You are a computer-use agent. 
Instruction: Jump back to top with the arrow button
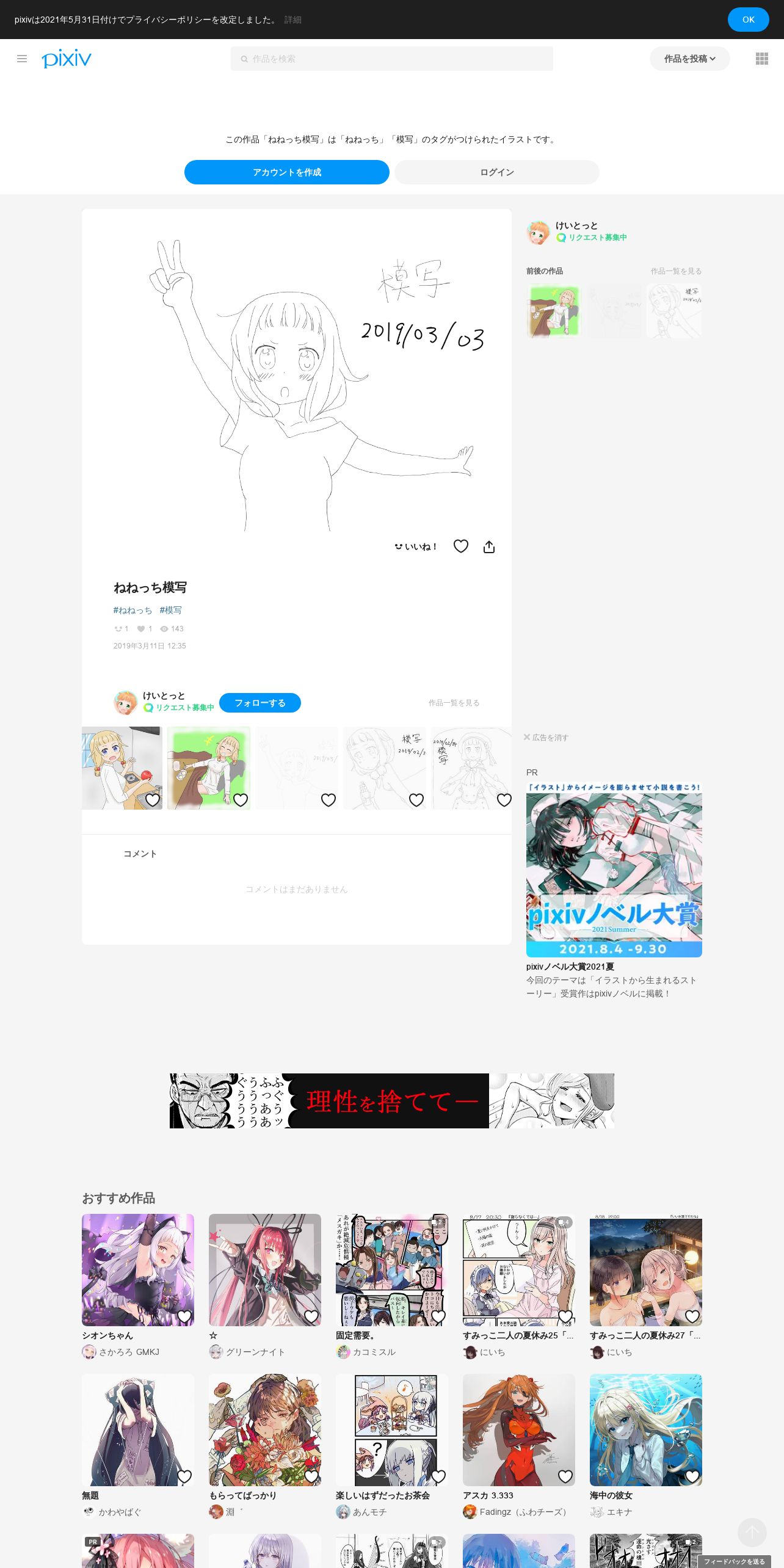click(x=752, y=1533)
